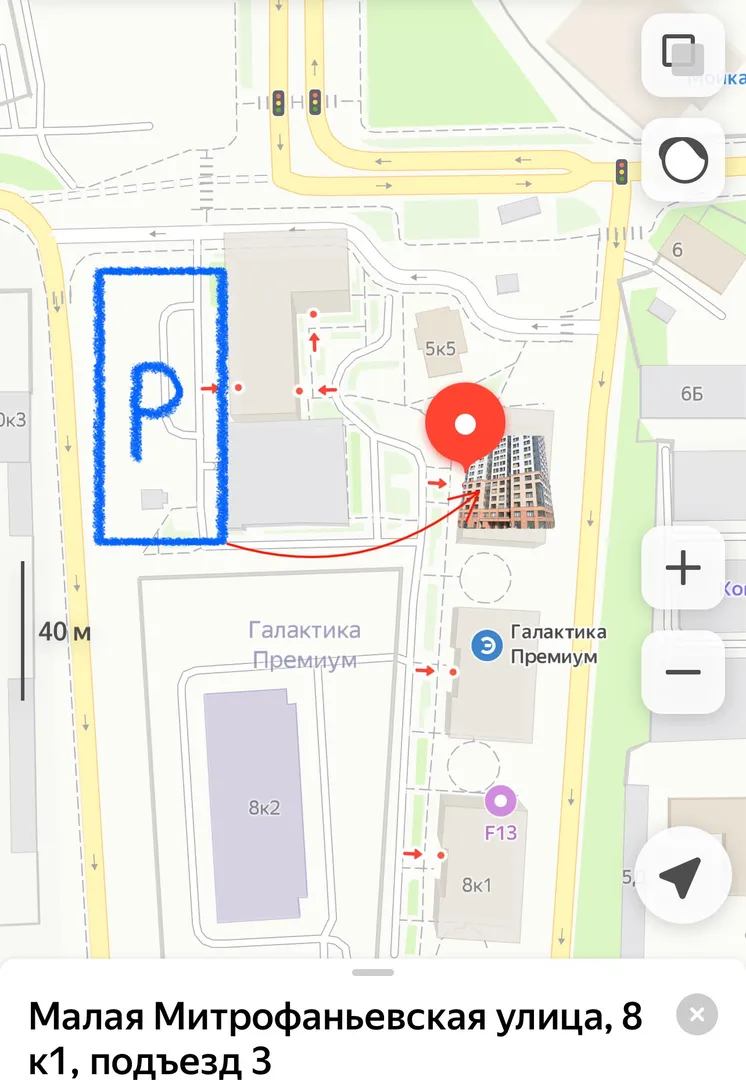
Task: Select the F13 purple map marker
Action: (x=498, y=801)
